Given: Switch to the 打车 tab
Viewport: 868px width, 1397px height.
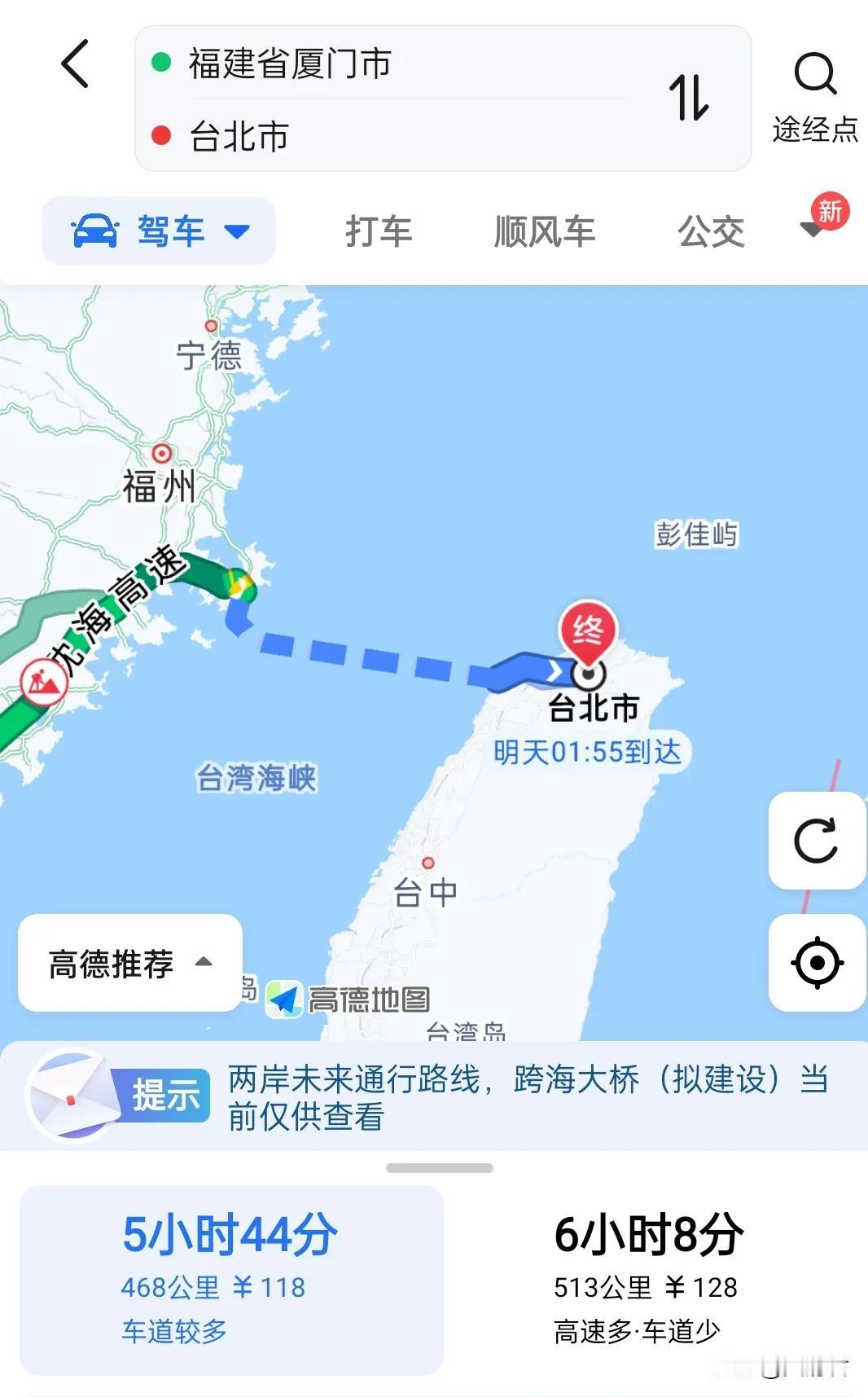Looking at the screenshot, I should click(379, 231).
